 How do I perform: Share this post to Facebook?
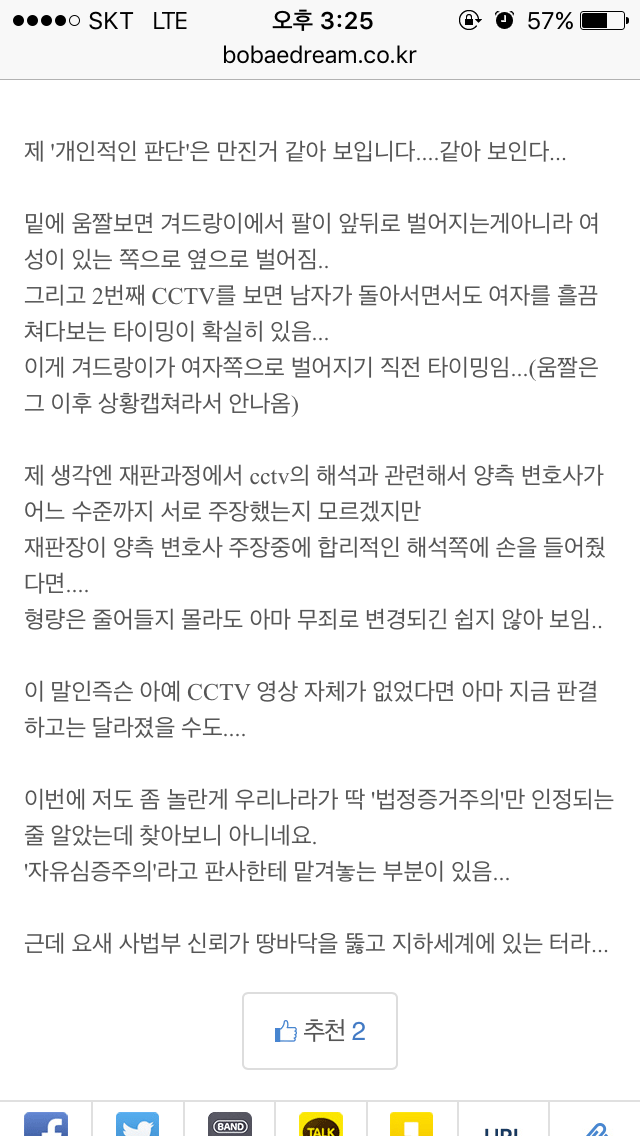click(x=46, y=1124)
